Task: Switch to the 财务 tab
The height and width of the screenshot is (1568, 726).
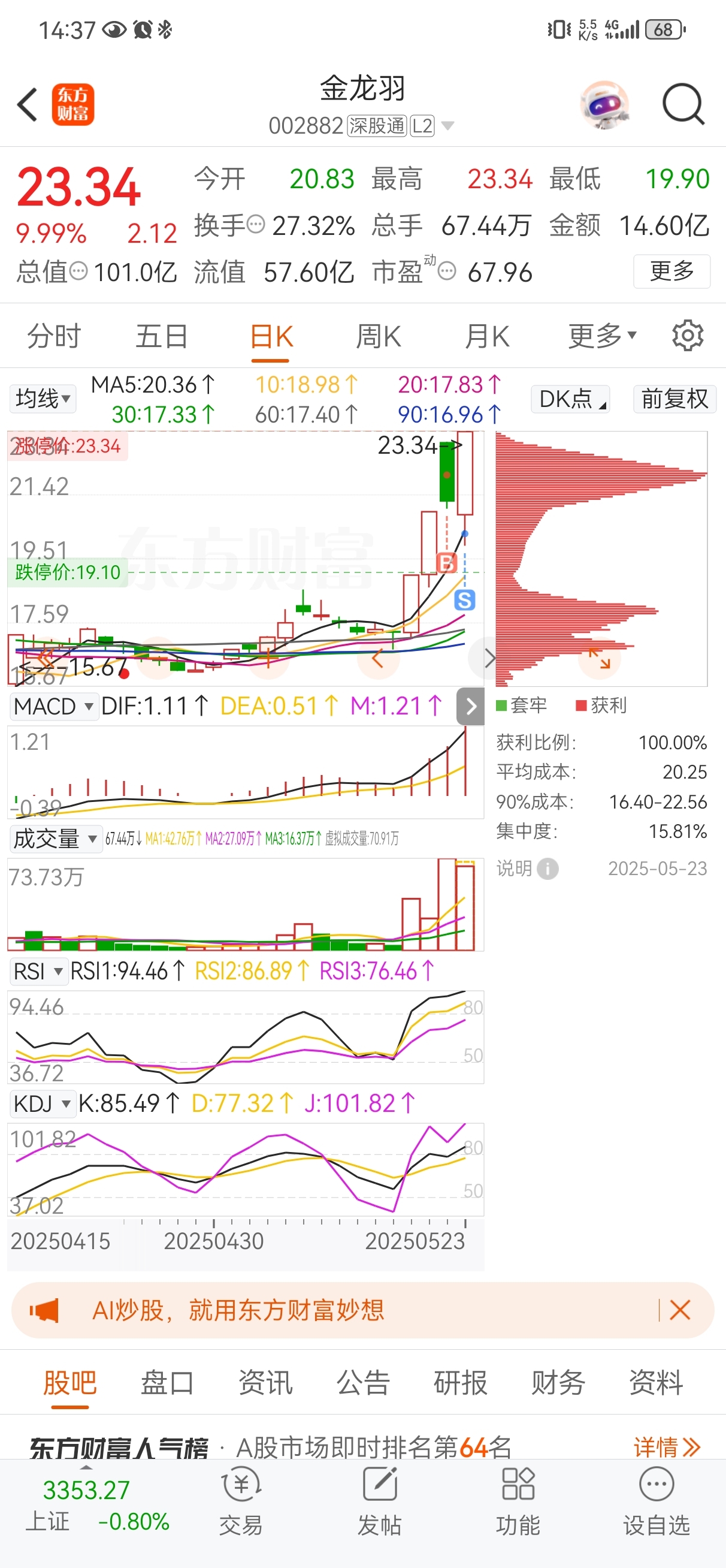Action: pos(558,1383)
